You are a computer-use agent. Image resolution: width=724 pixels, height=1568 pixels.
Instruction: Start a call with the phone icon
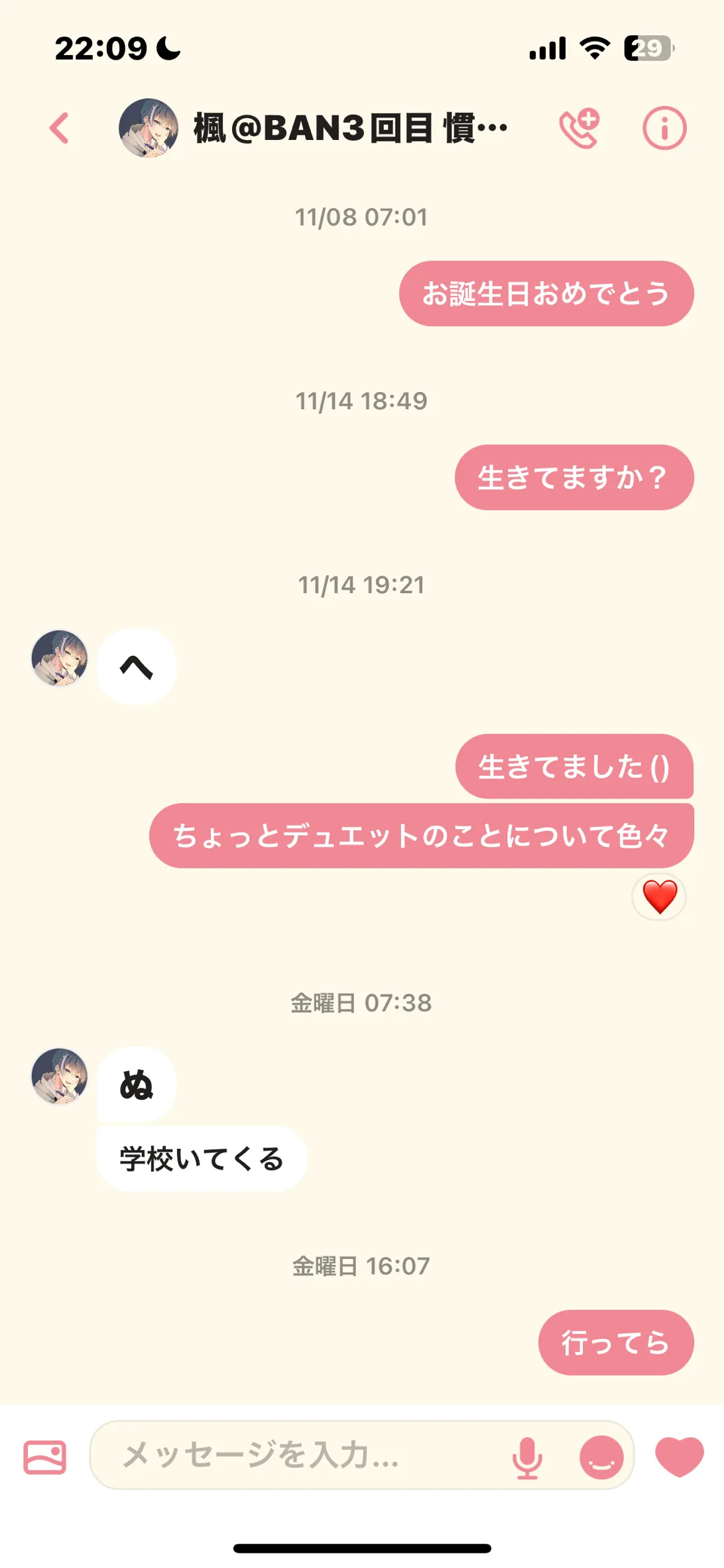point(580,128)
